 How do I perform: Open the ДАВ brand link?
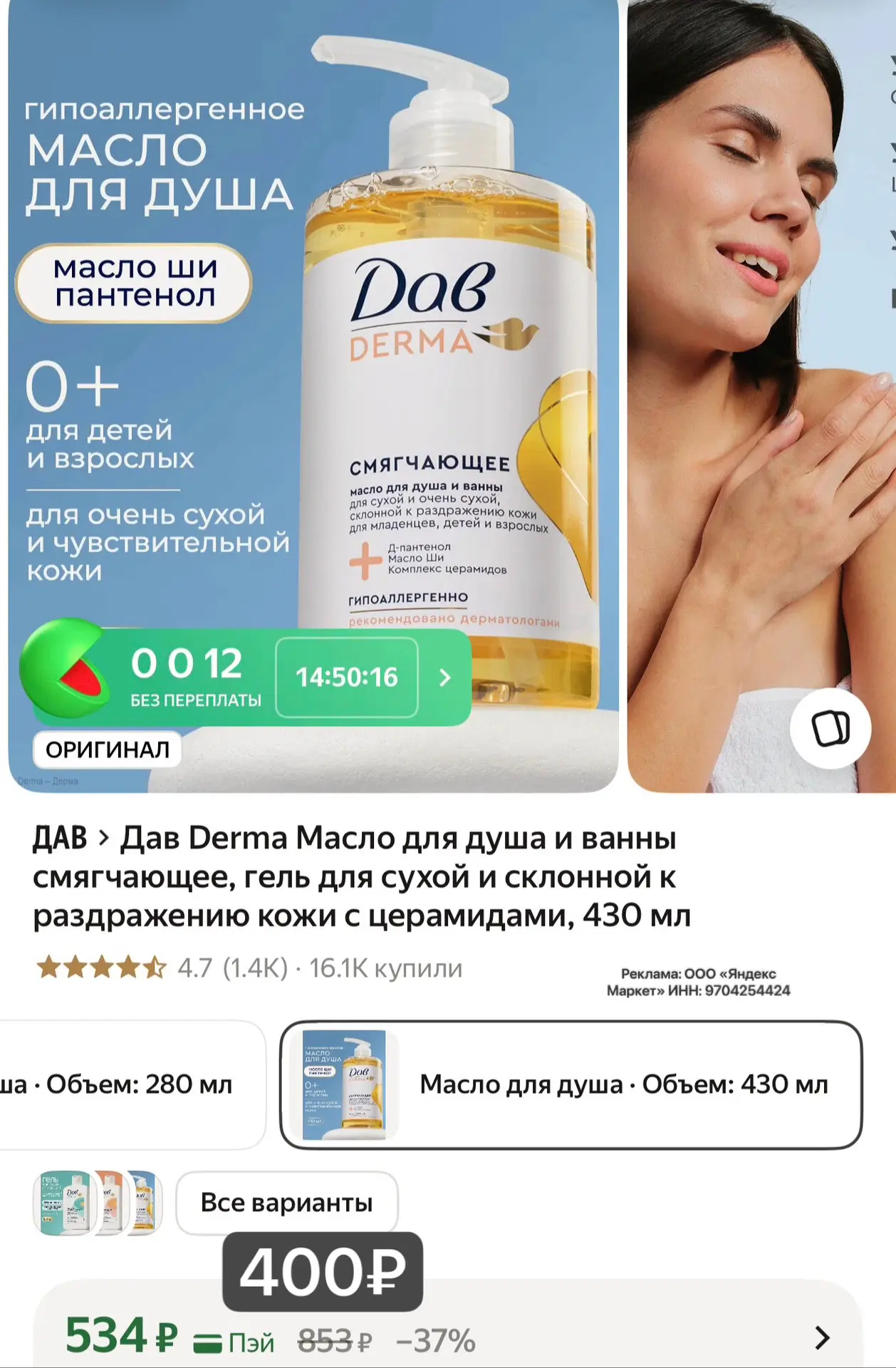tap(60, 839)
